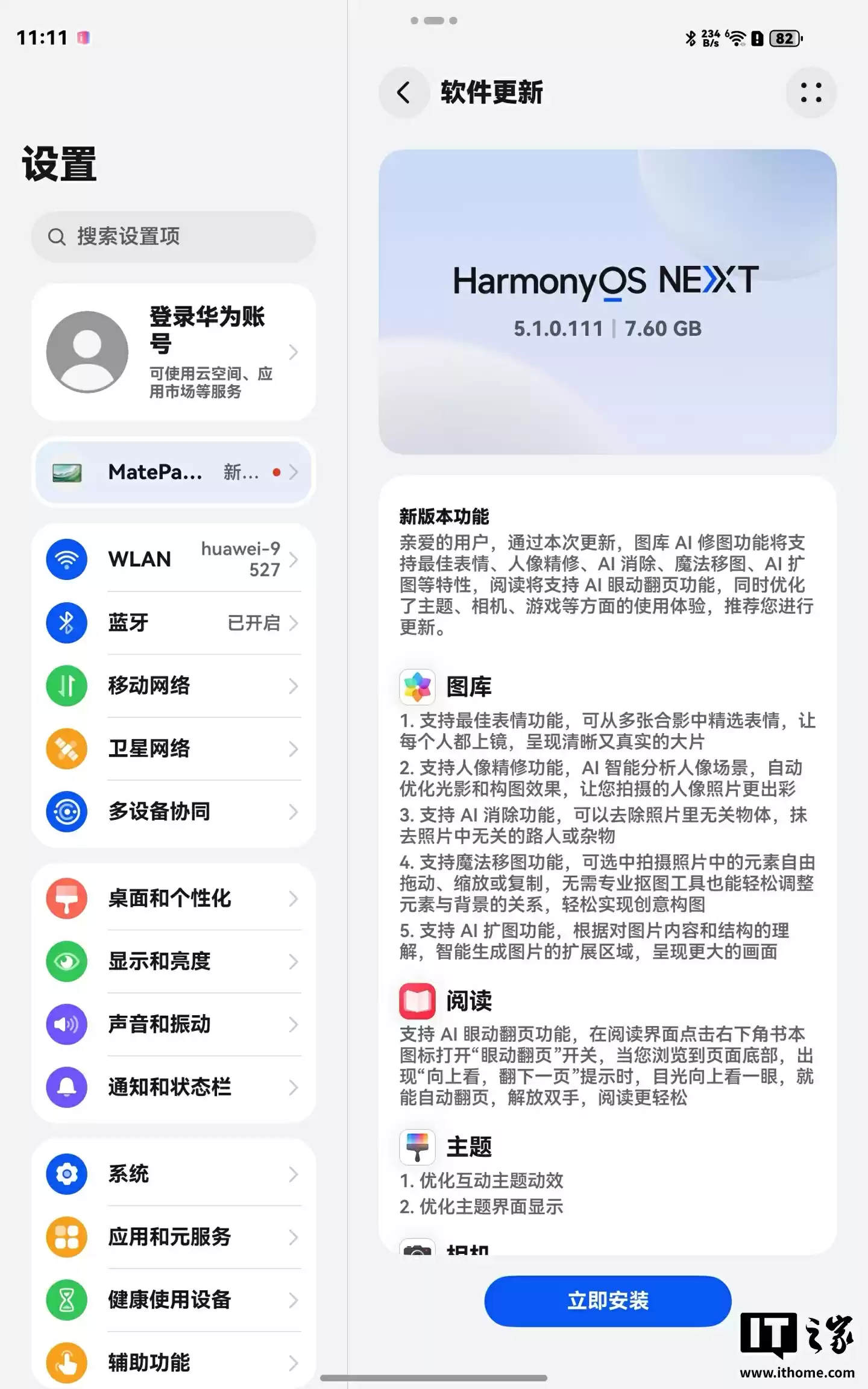This screenshot has height=1389, width=868.
Task: Tap the magnifier icon in search bar
Action: [58, 237]
